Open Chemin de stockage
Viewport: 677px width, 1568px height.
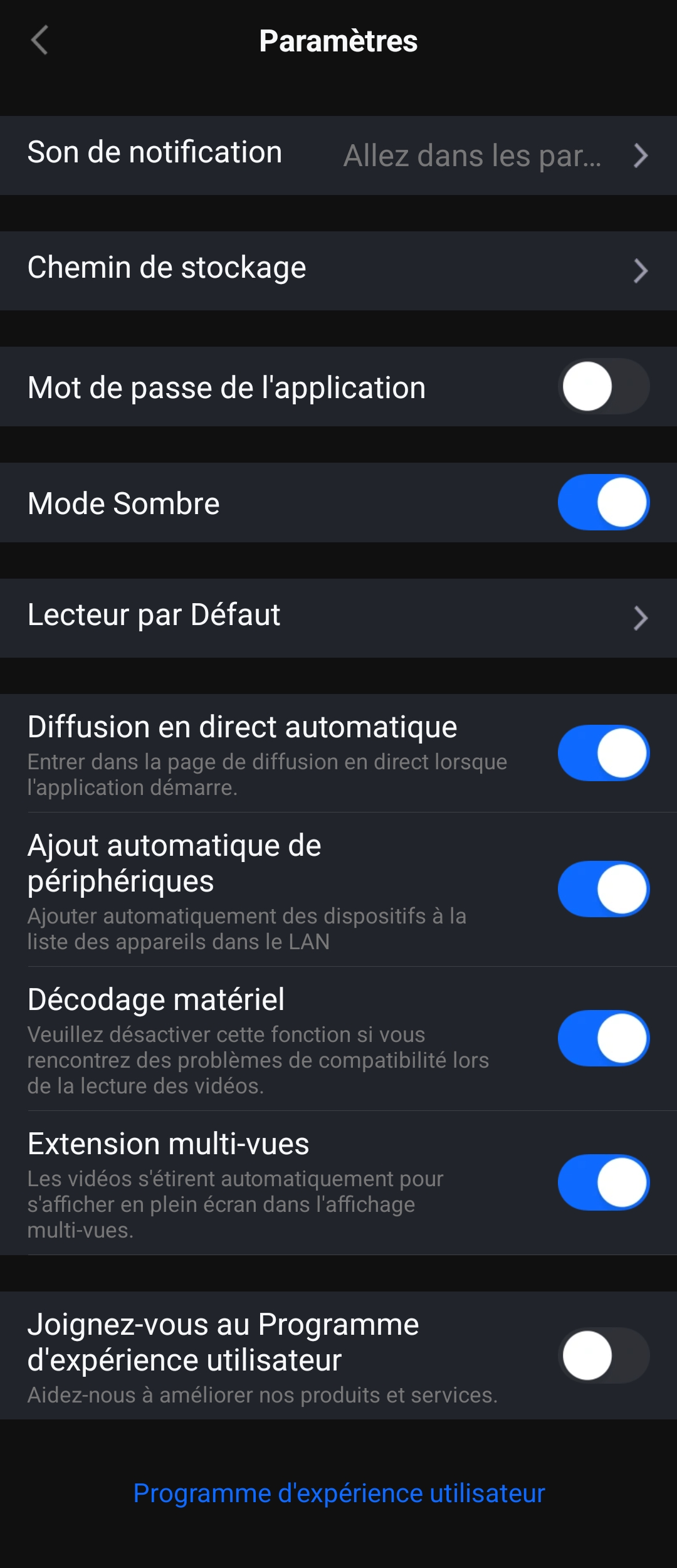[338, 270]
